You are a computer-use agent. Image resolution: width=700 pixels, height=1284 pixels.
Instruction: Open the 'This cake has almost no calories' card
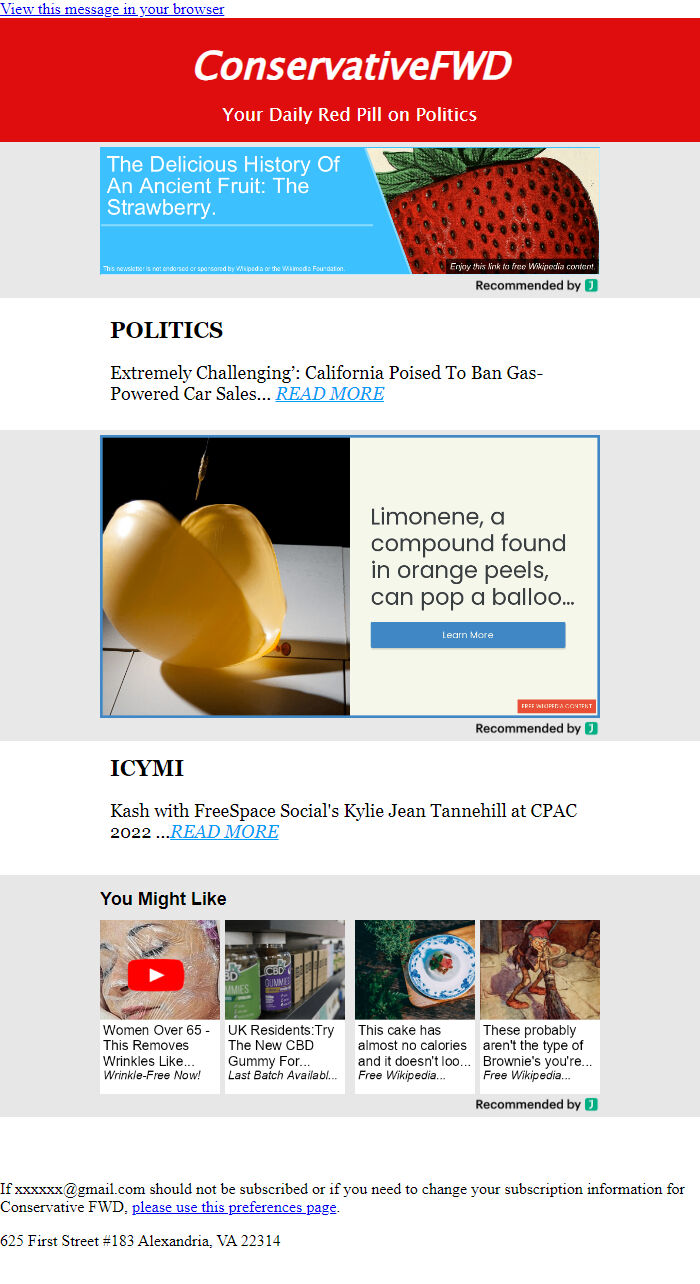(415, 1006)
